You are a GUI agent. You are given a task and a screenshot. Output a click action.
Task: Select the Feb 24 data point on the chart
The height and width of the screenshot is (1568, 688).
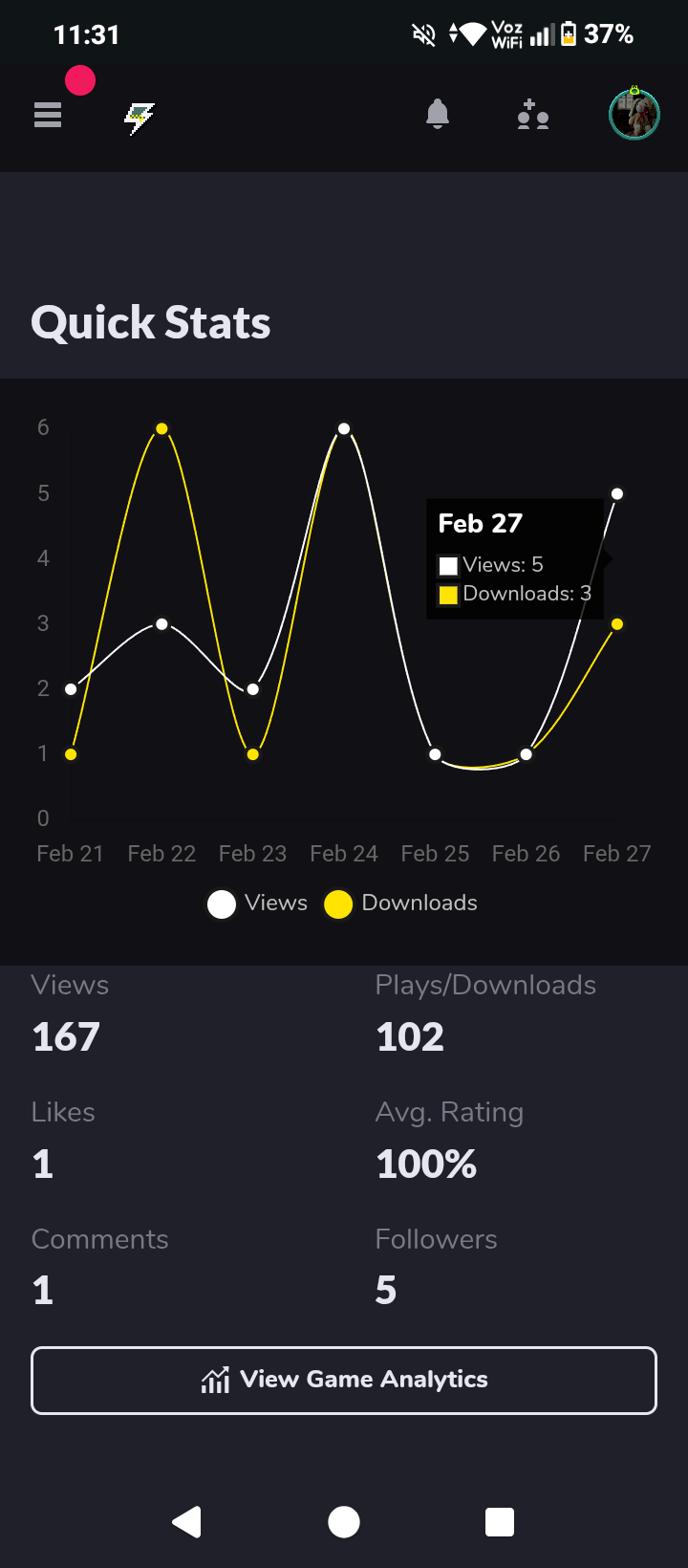pos(344,428)
